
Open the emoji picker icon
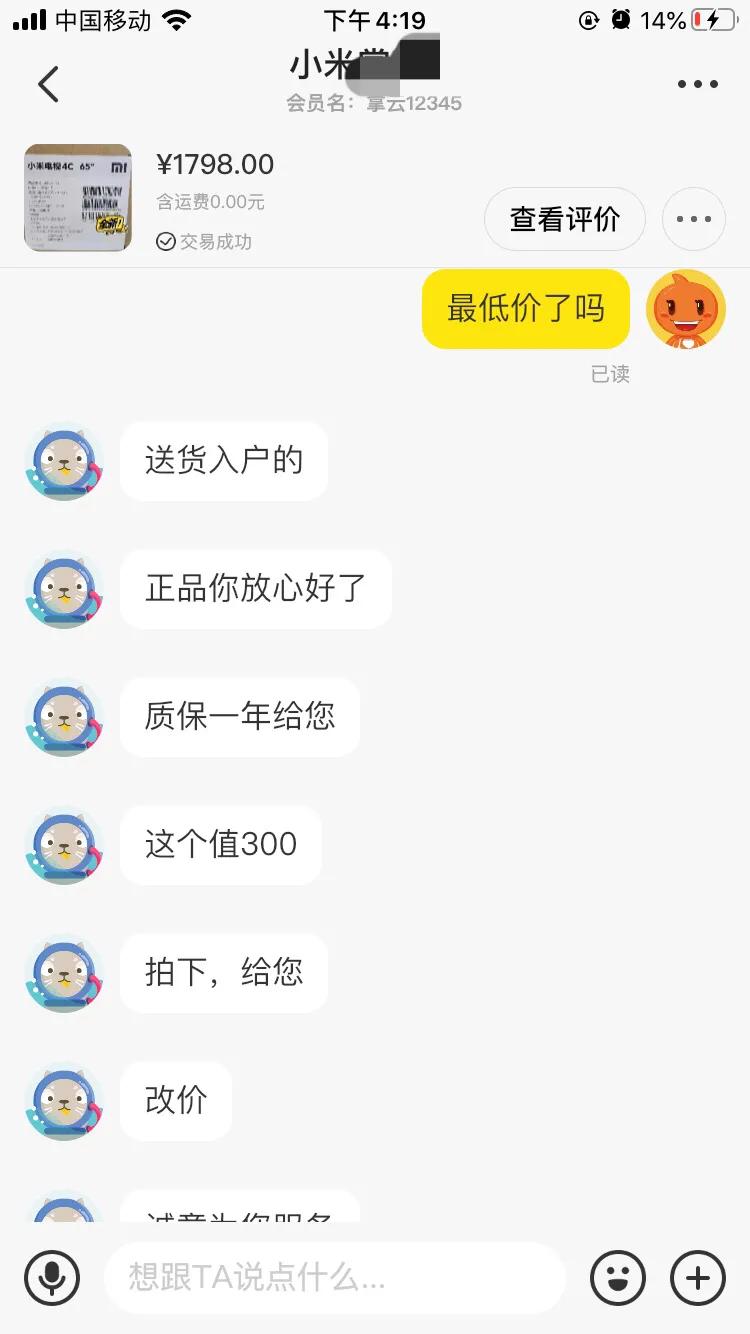[x=618, y=1278]
